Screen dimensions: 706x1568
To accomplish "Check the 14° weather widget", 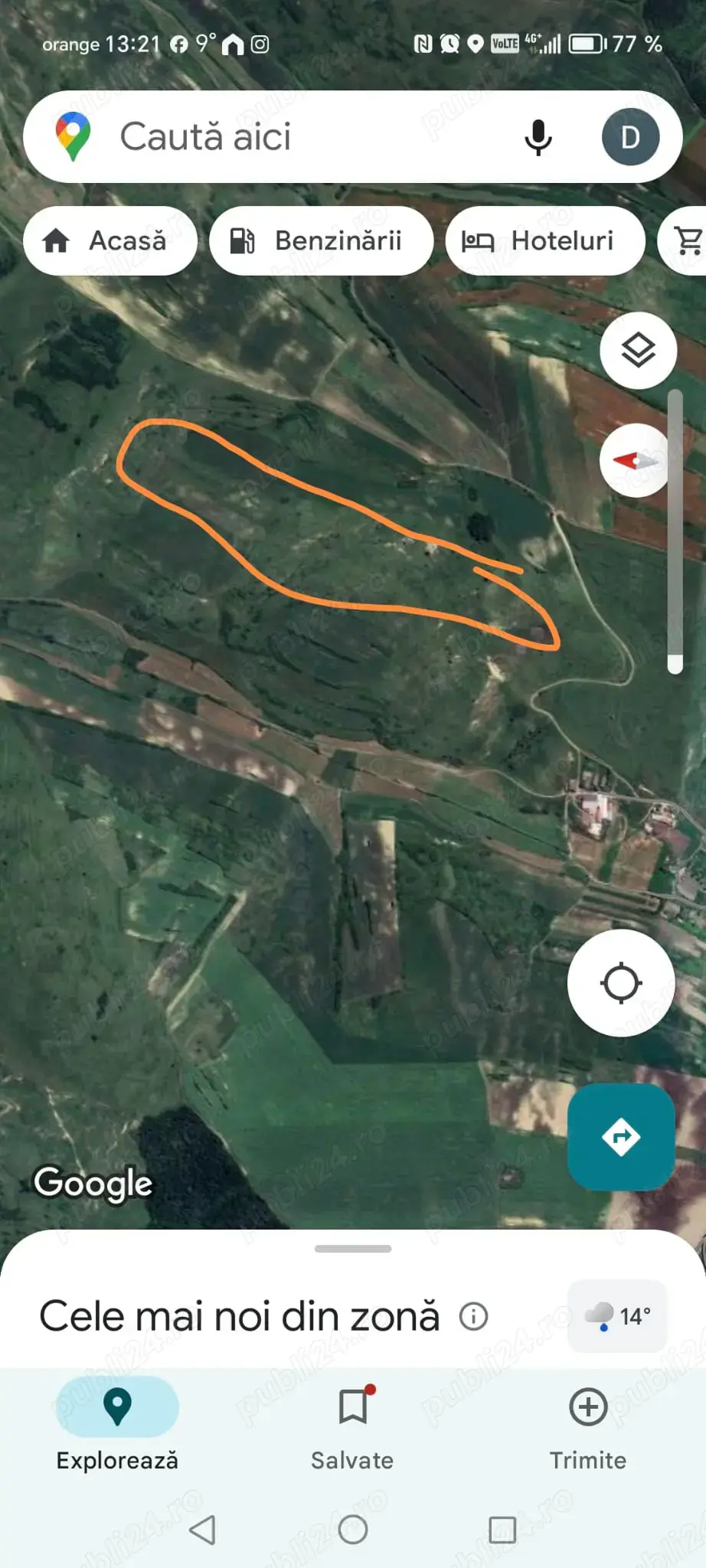I will point(617,1316).
